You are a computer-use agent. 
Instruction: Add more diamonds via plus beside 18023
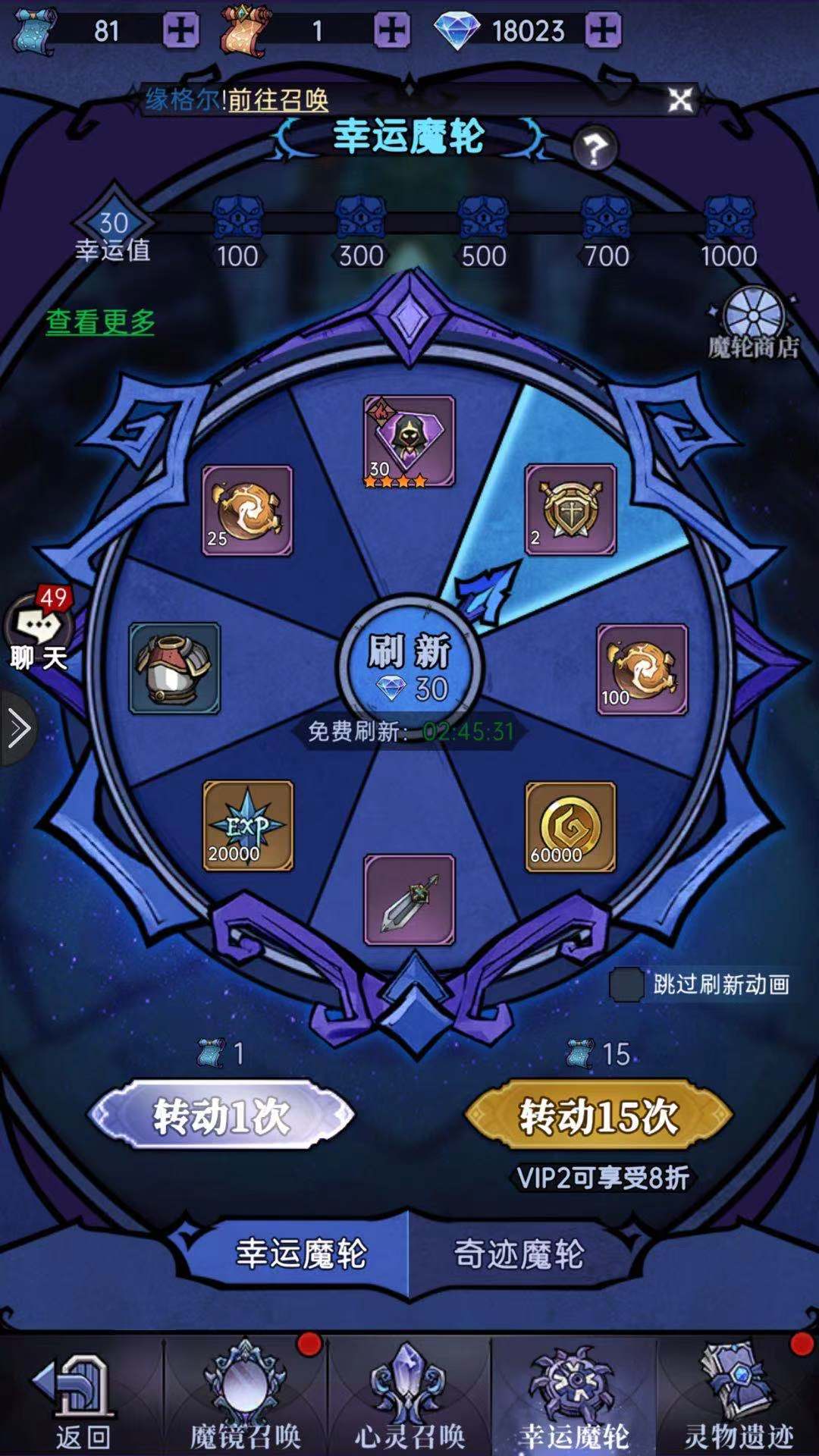(x=603, y=31)
